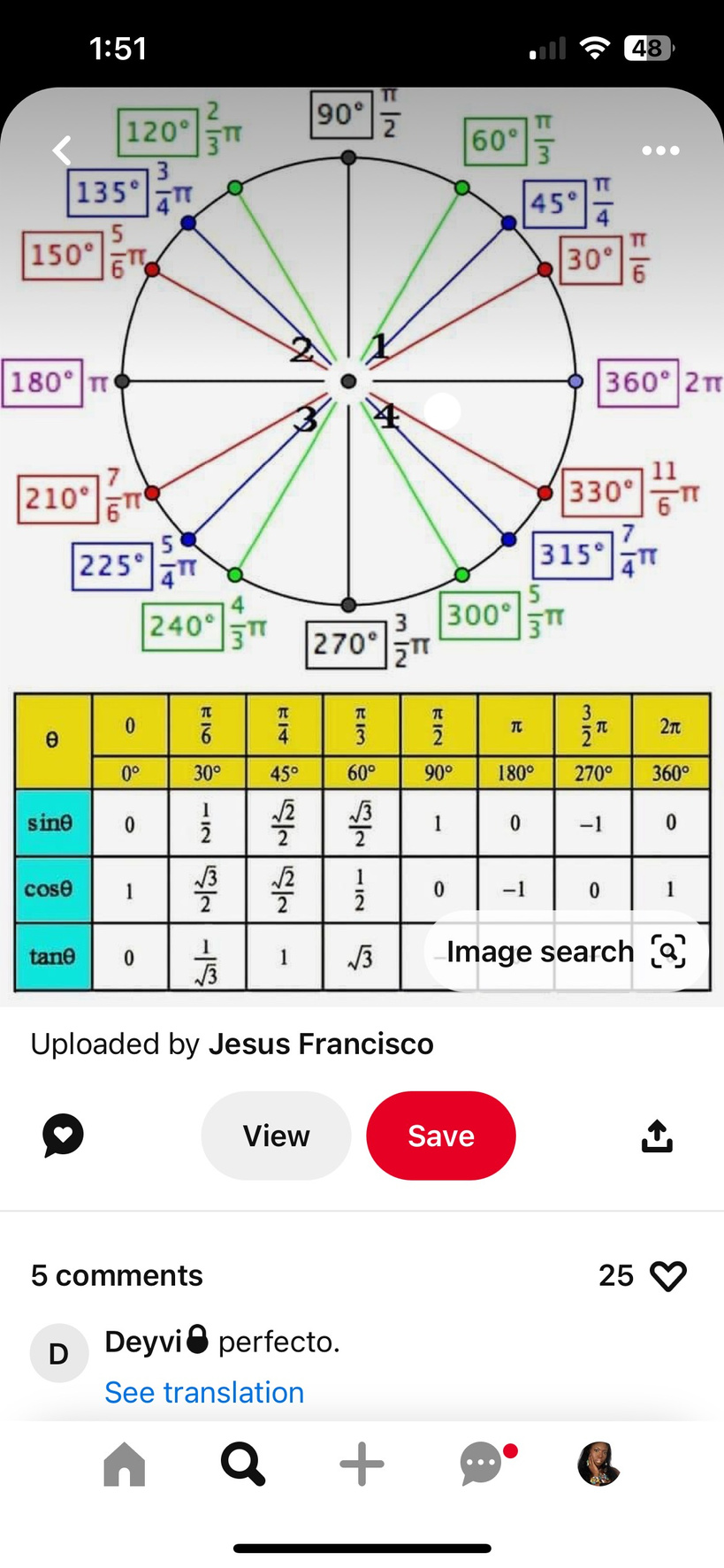The width and height of the screenshot is (724, 1568).
Task: React to the pin with the heart bubble
Action: (x=64, y=1136)
